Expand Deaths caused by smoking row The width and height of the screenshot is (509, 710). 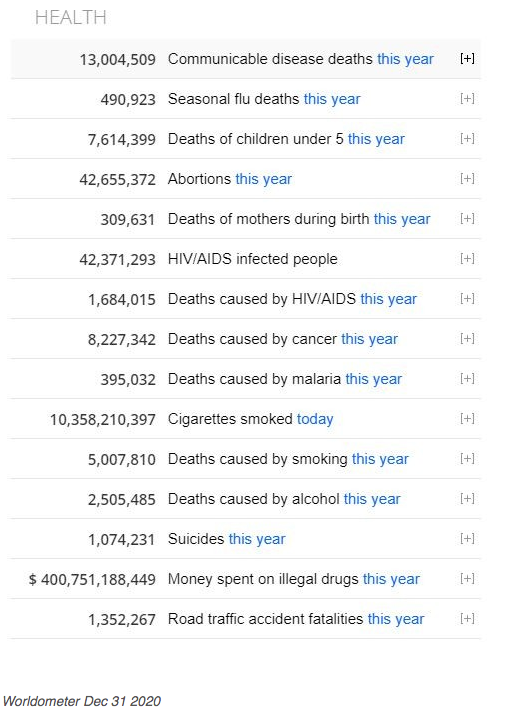(467, 458)
